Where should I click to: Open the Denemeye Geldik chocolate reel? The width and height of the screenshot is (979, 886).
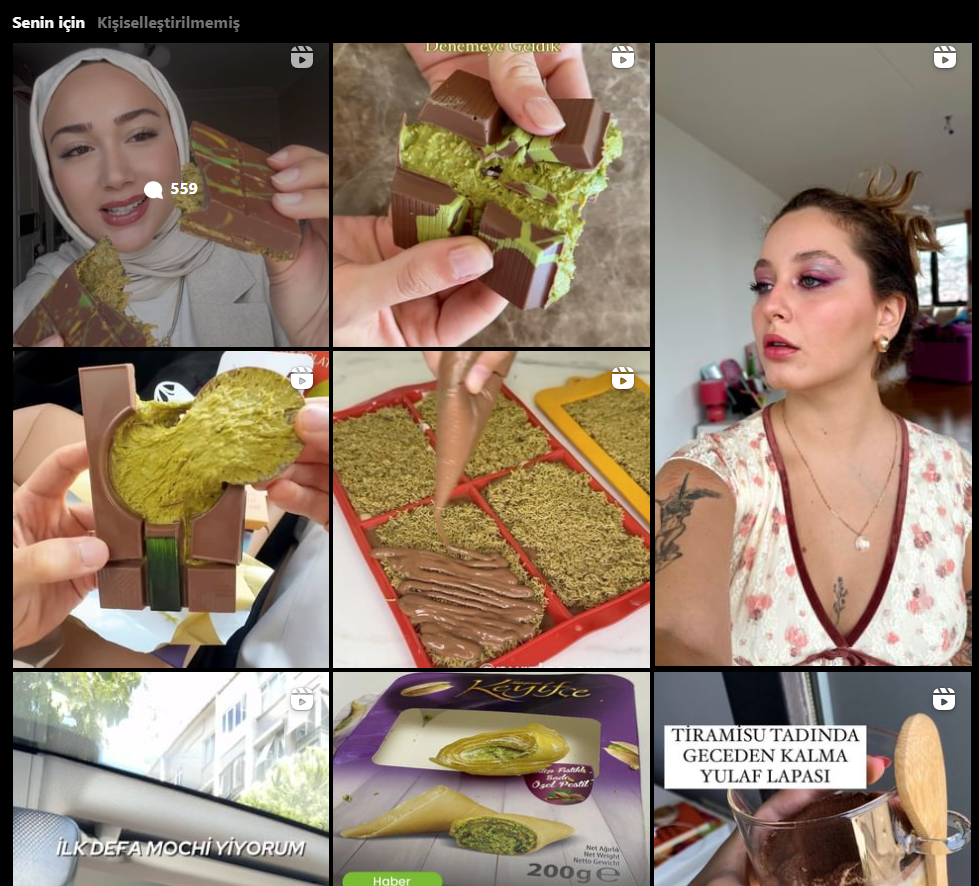pos(491,195)
